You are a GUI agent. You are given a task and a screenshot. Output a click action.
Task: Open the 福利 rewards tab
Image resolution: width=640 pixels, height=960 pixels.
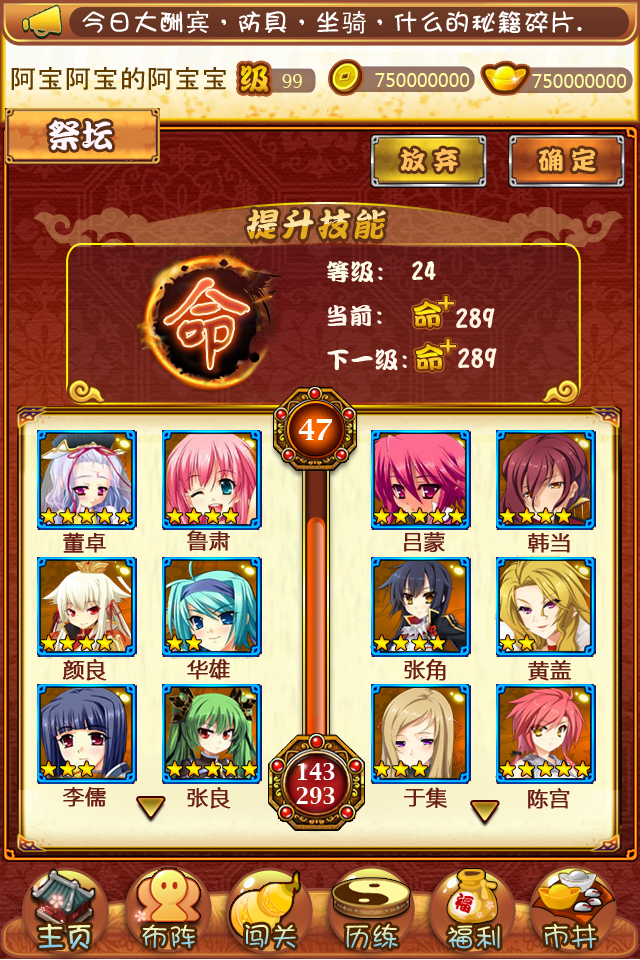click(472, 912)
